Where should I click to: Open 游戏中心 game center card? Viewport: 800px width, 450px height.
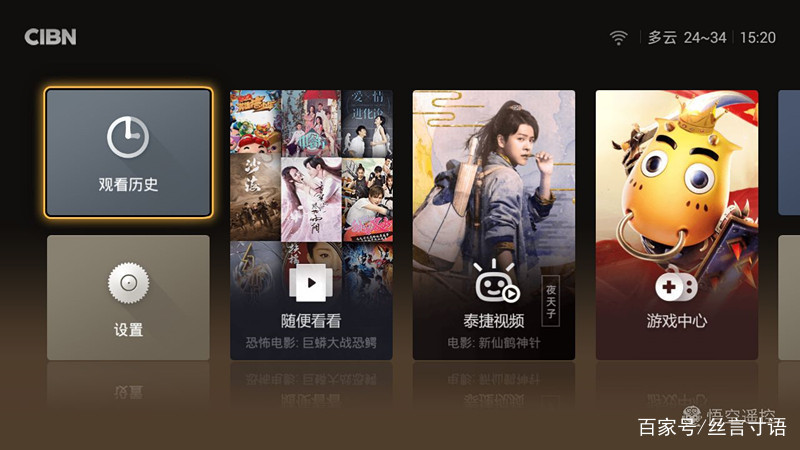(x=677, y=225)
